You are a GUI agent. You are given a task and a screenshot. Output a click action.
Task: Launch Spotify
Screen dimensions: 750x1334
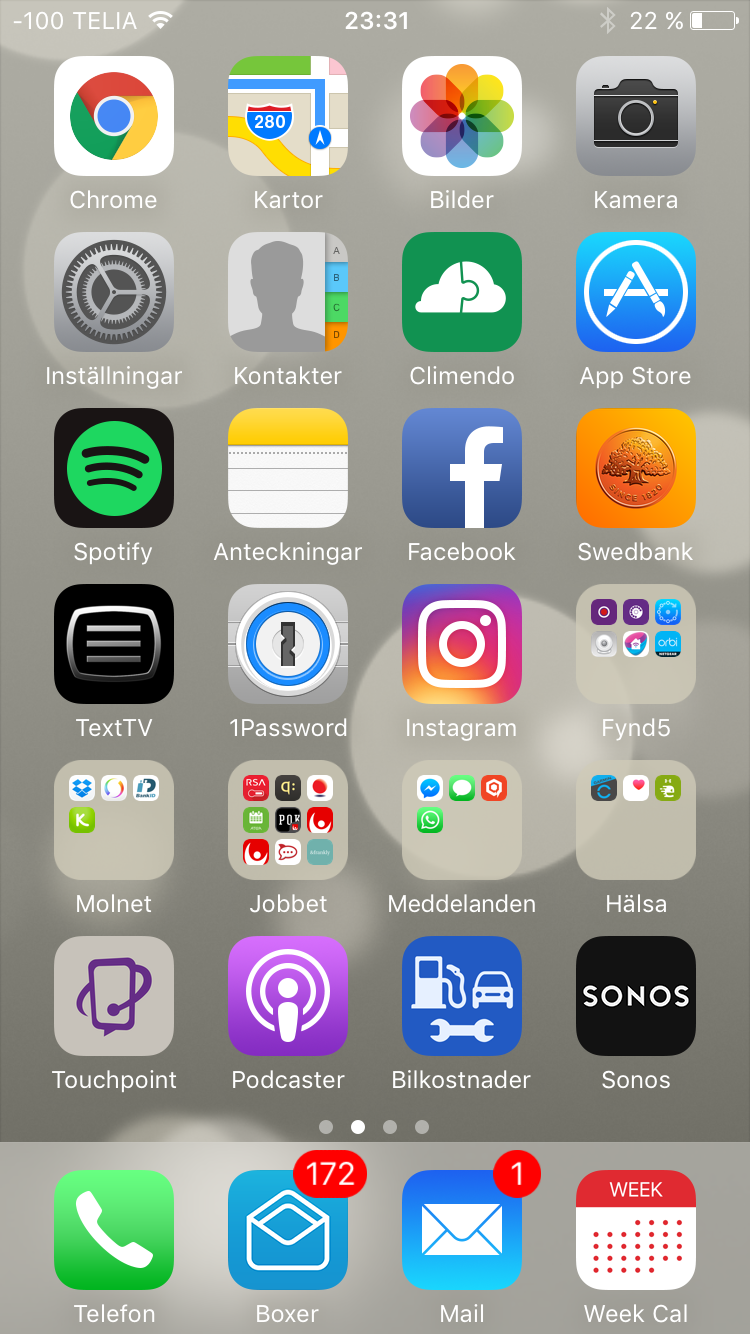coord(114,468)
